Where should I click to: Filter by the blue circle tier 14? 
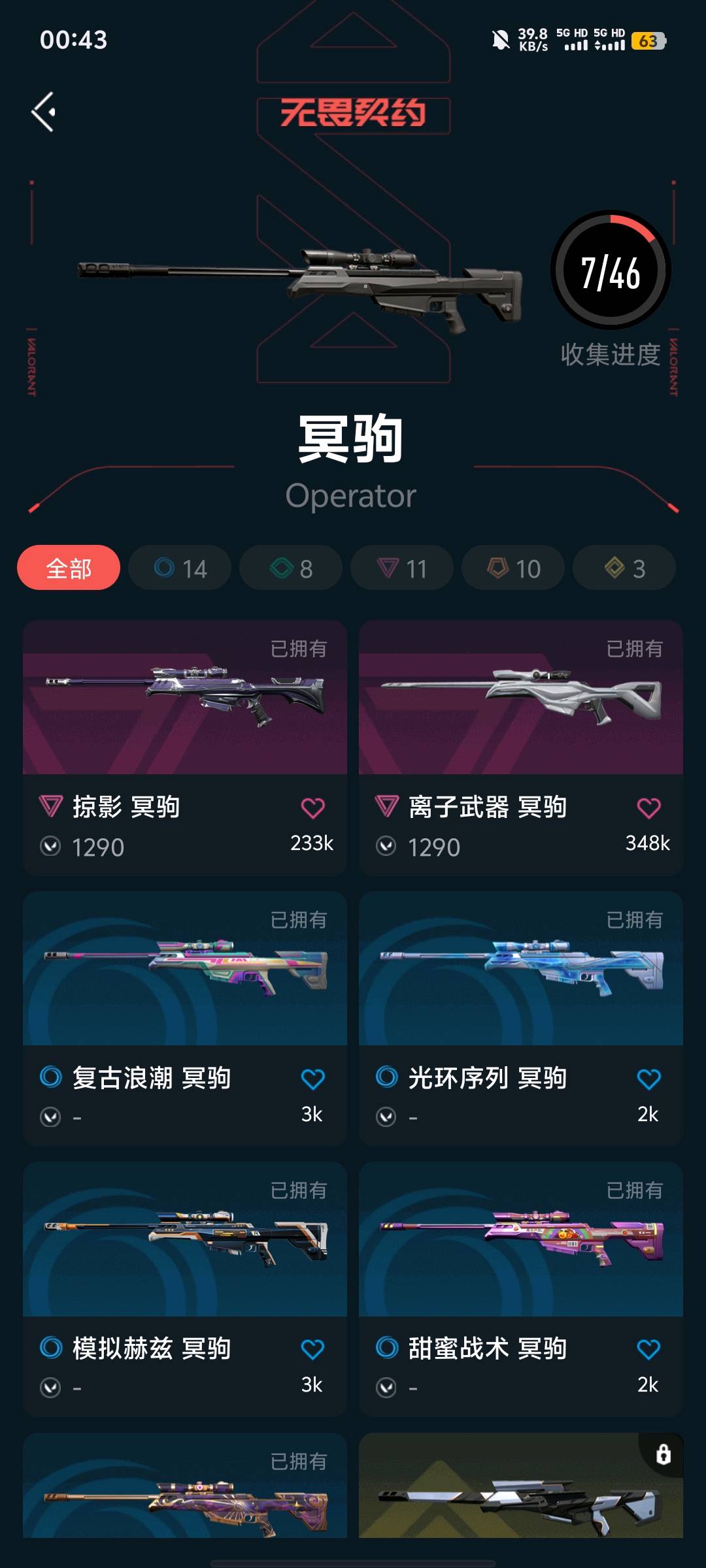coord(180,568)
